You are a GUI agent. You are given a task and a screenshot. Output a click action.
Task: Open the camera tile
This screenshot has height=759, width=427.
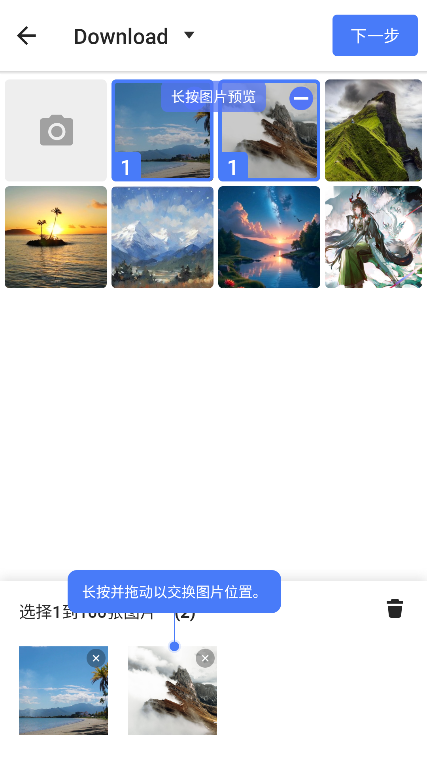click(56, 130)
